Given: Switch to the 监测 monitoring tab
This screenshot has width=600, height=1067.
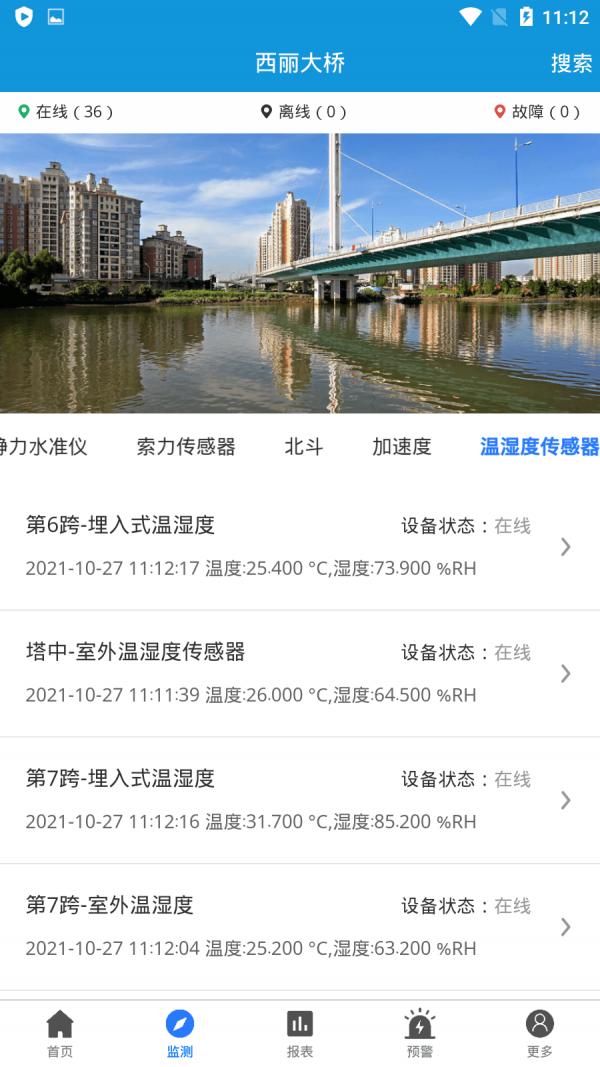Looking at the screenshot, I should (180, 1033).
